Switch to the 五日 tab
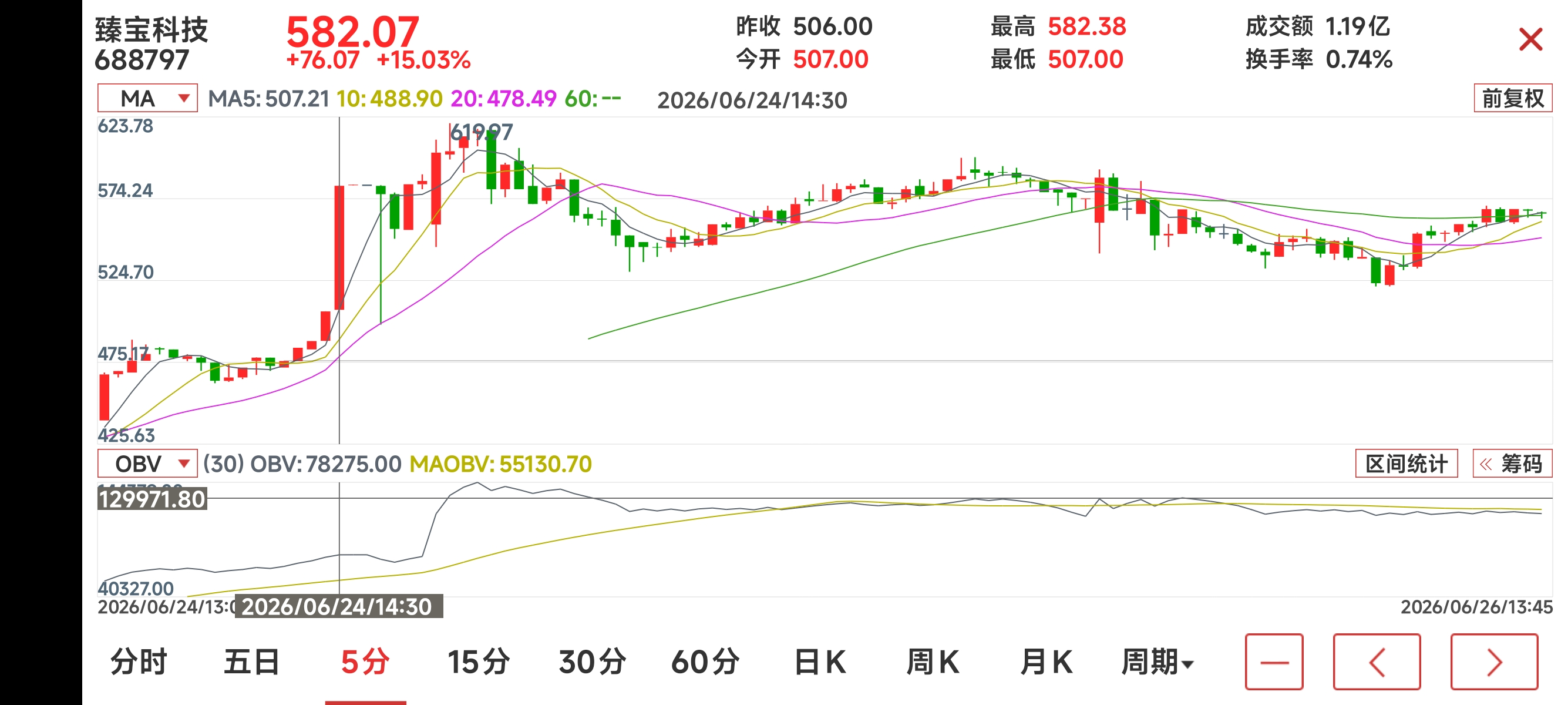The width and height of the screenshot is (1568, 705). (x=251, y=662)
